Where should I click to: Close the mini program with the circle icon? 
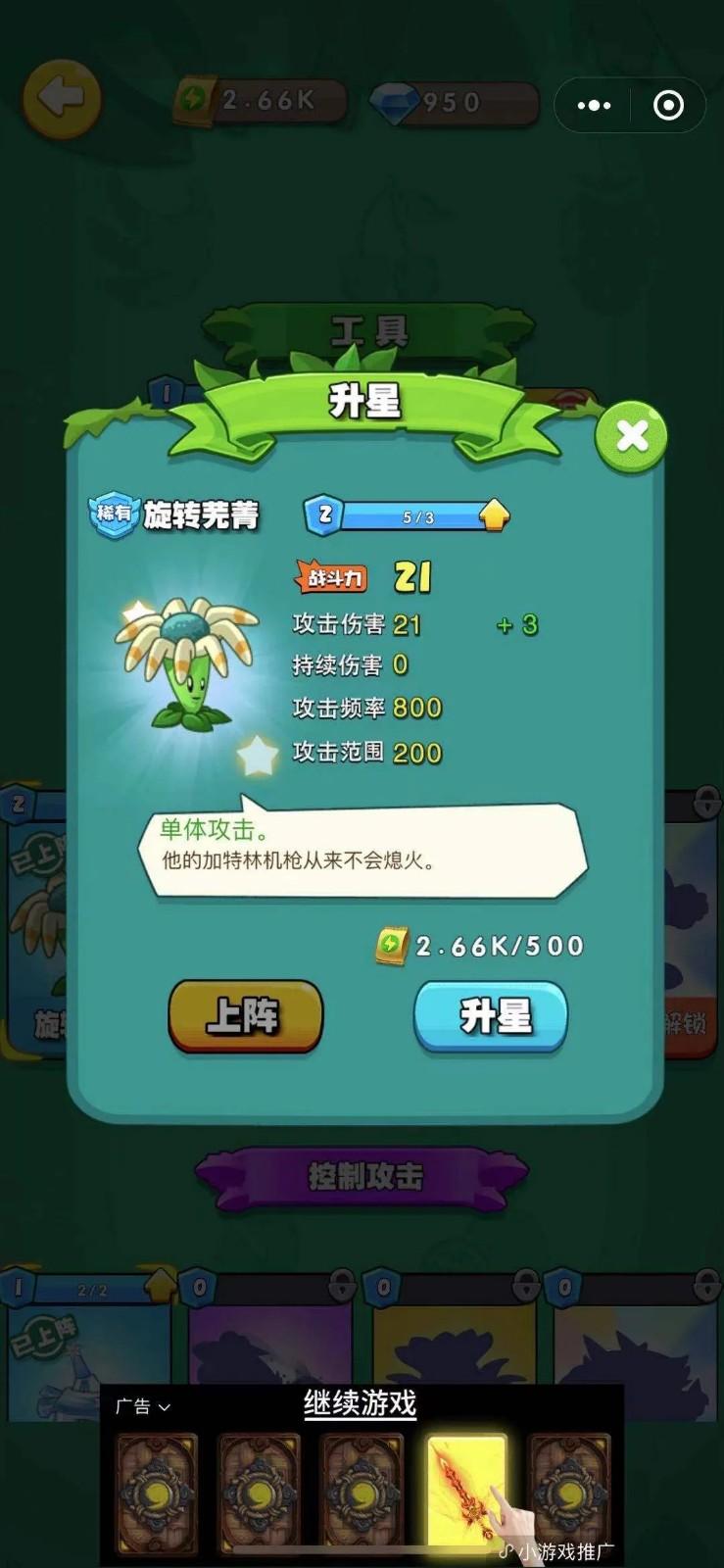[668, 105]
